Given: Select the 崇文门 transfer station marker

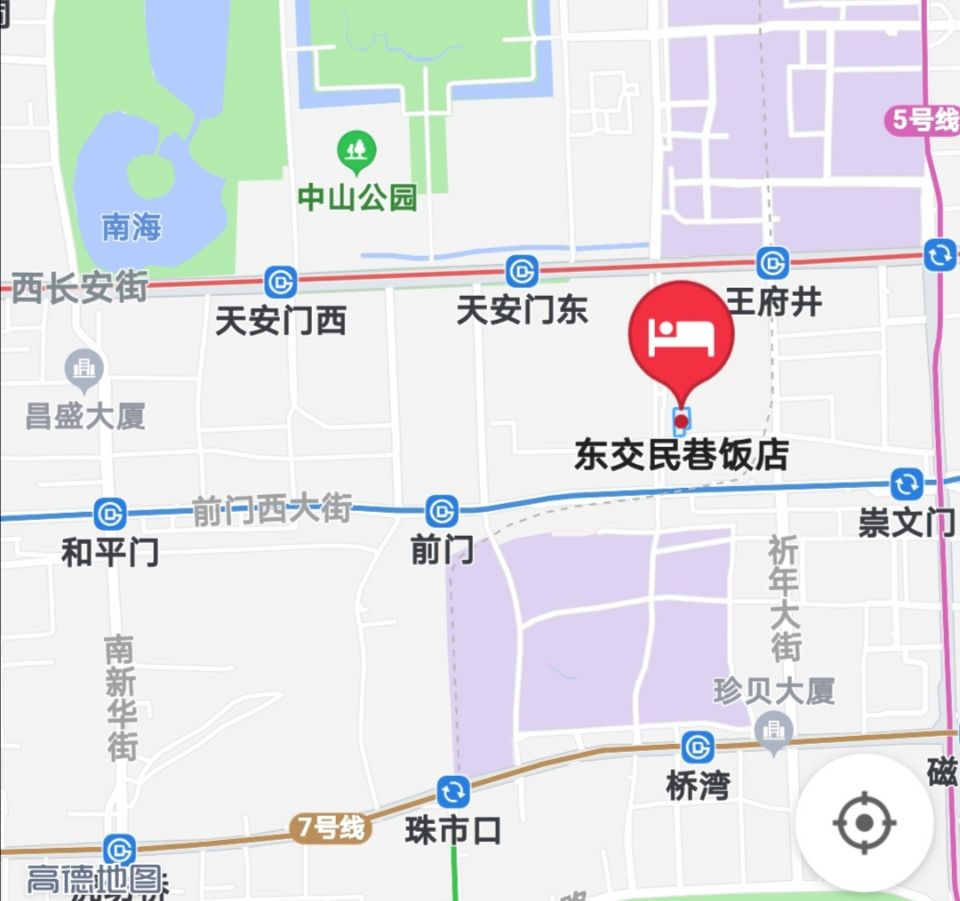Looking at the screenshot, I should click(x=906, y=485).
